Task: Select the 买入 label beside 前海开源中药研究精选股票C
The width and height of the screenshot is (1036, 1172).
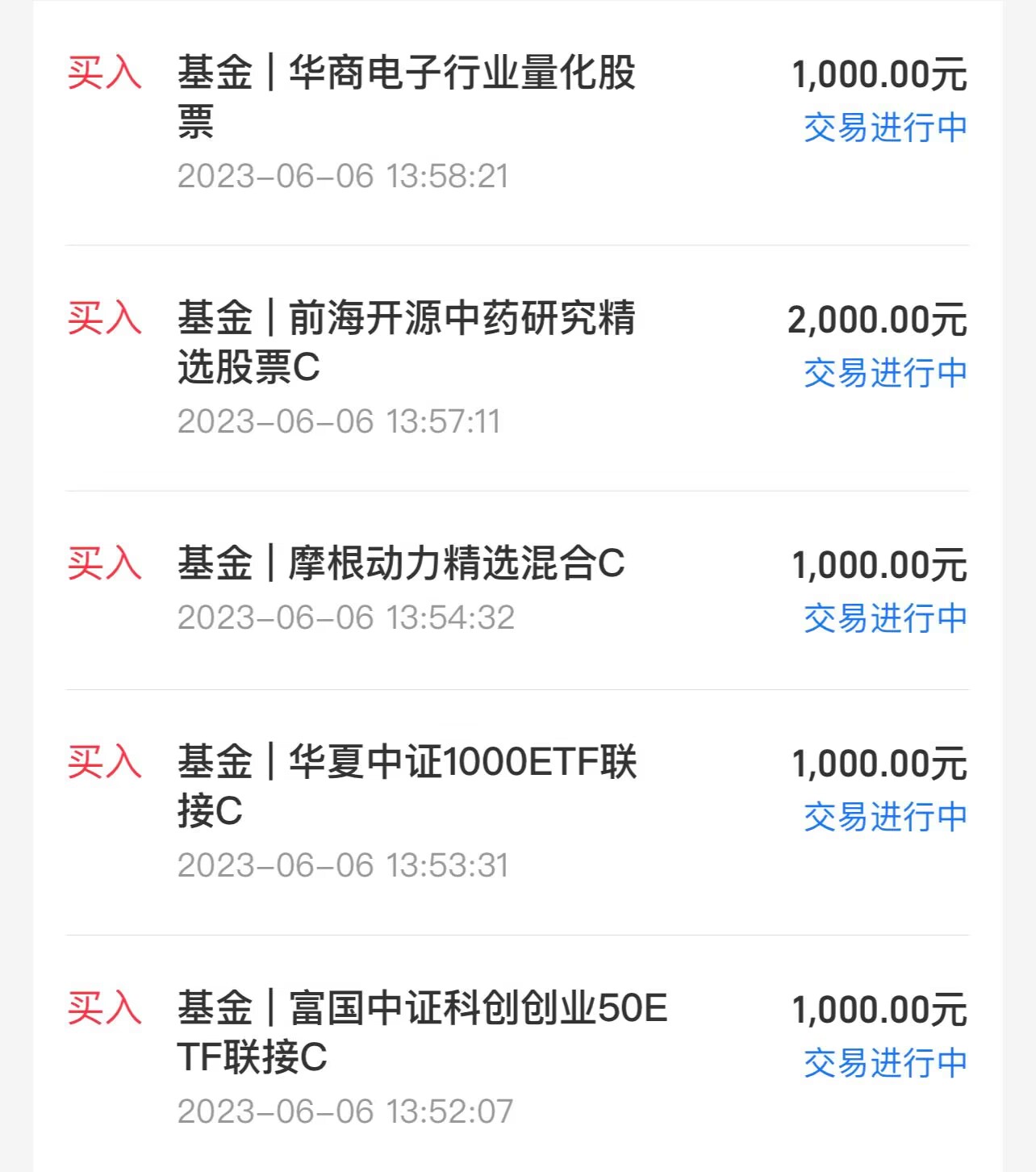Action: click(106, 320)
